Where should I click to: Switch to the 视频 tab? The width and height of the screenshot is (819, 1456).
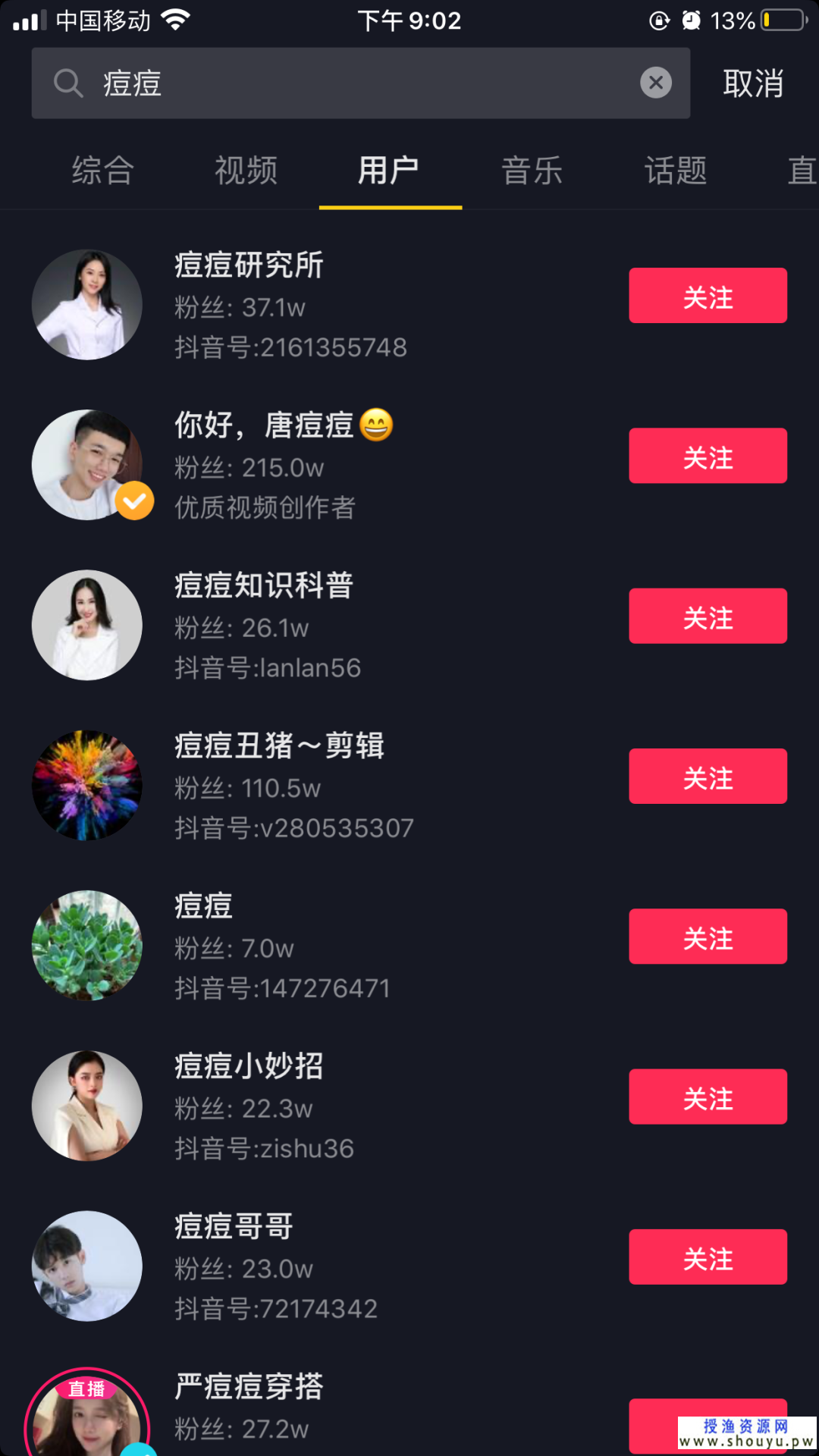pos(246,171)
